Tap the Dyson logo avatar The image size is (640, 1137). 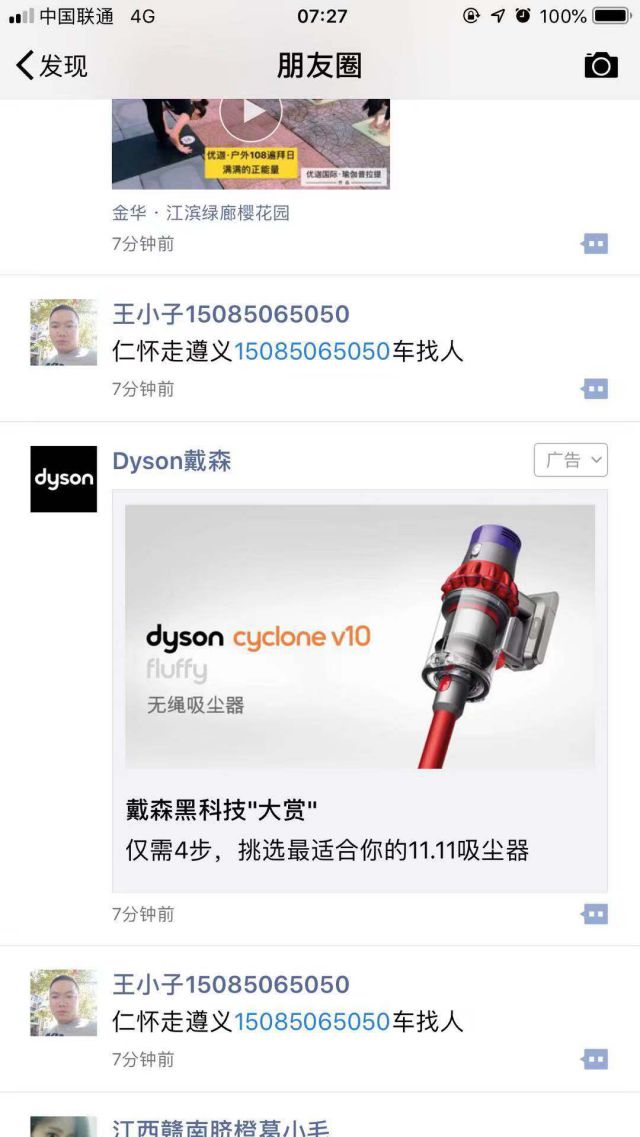pyautogui.click(x=64, y=479)
